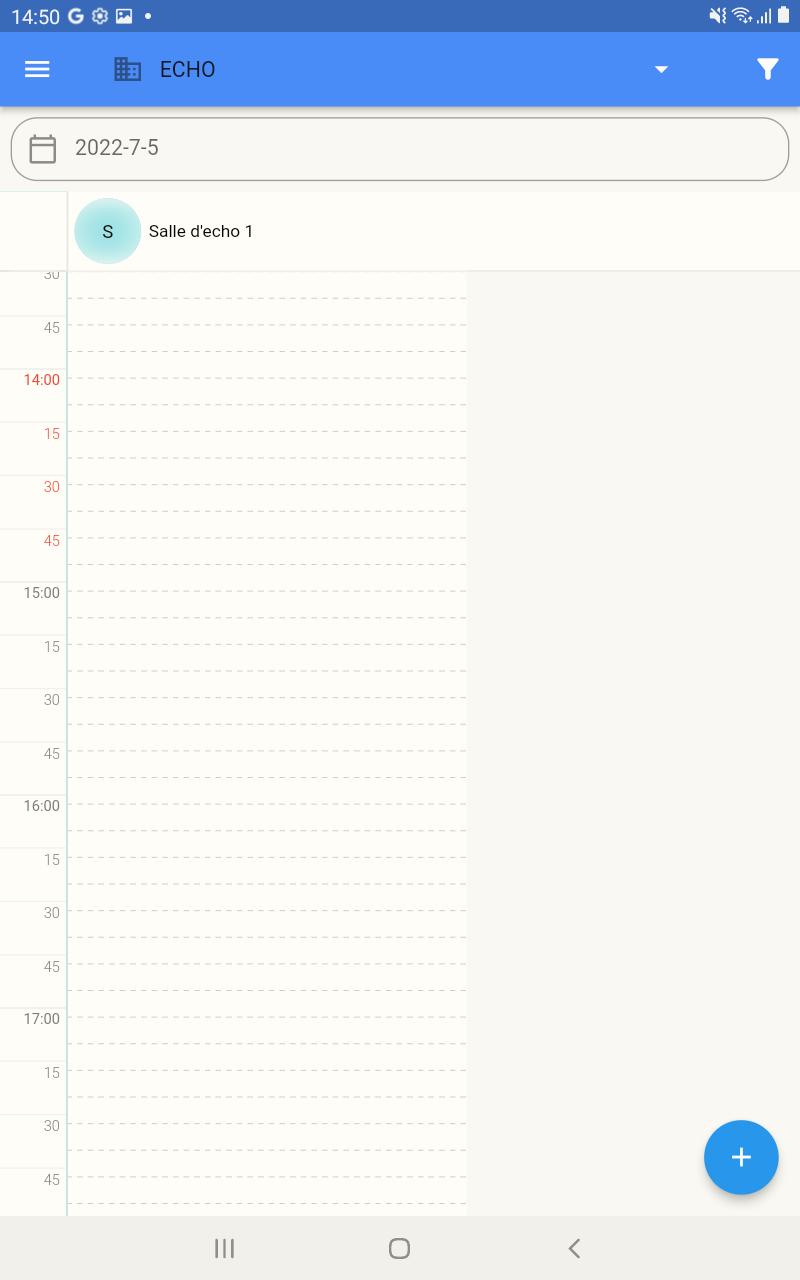Select the Salle d'echo 1 room header
Image resolution: width=800 pixels, height=1280 pixels.
(200, 231)
